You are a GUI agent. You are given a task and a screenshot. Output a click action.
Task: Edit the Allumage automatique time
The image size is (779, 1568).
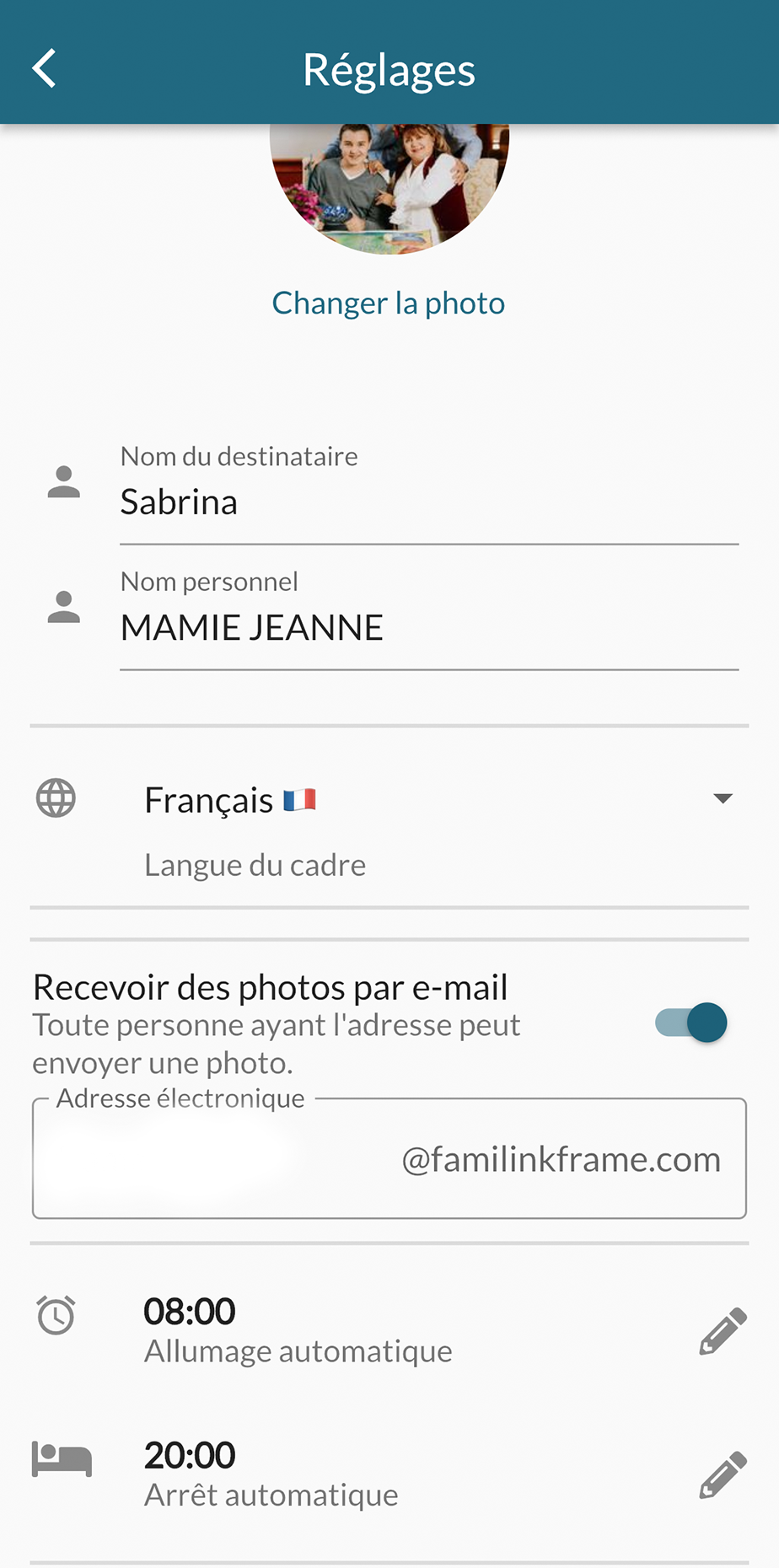pos(723,1331)
